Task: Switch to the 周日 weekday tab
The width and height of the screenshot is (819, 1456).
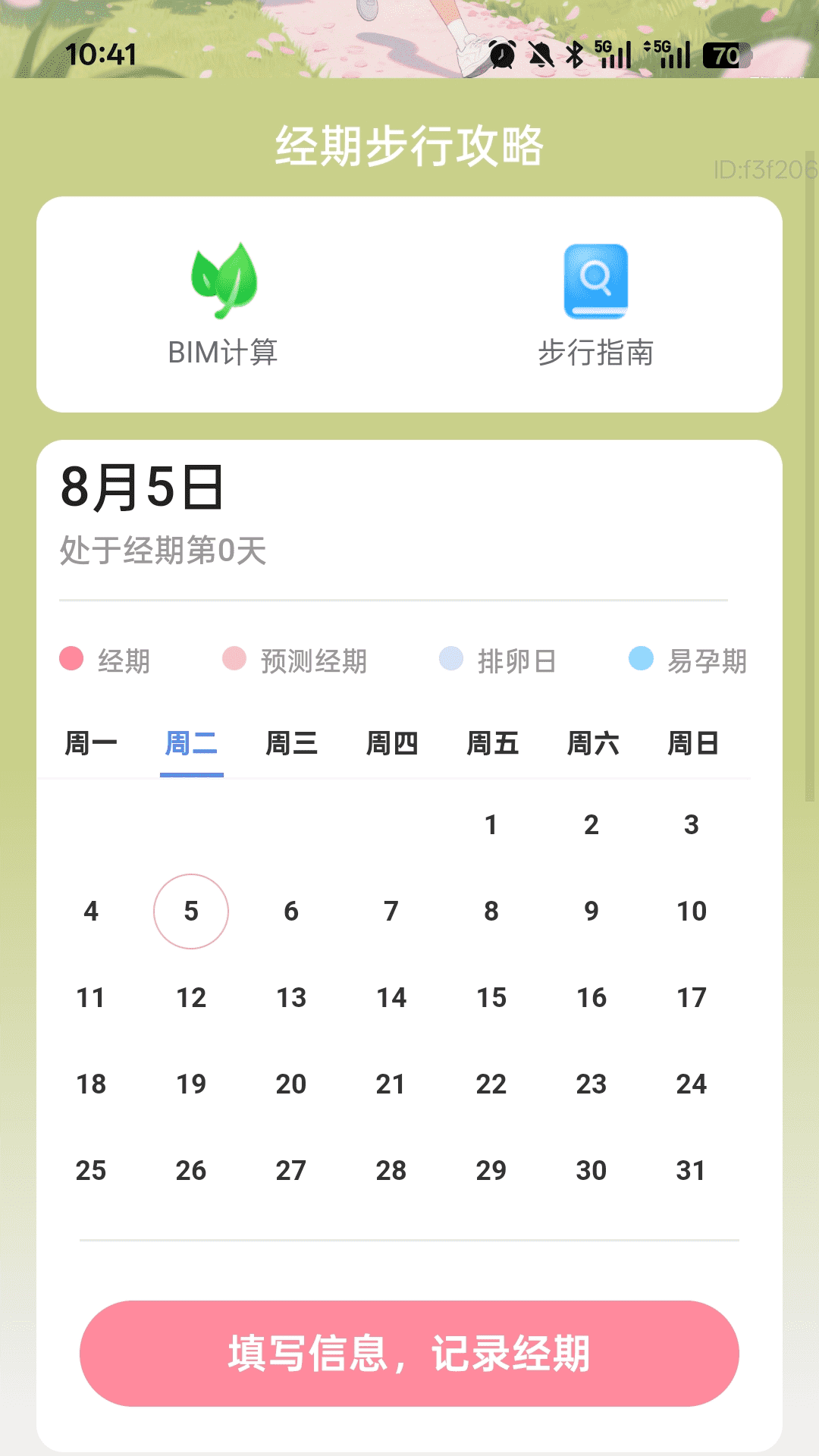Action: pyautogui.click(x=691, y=744)
